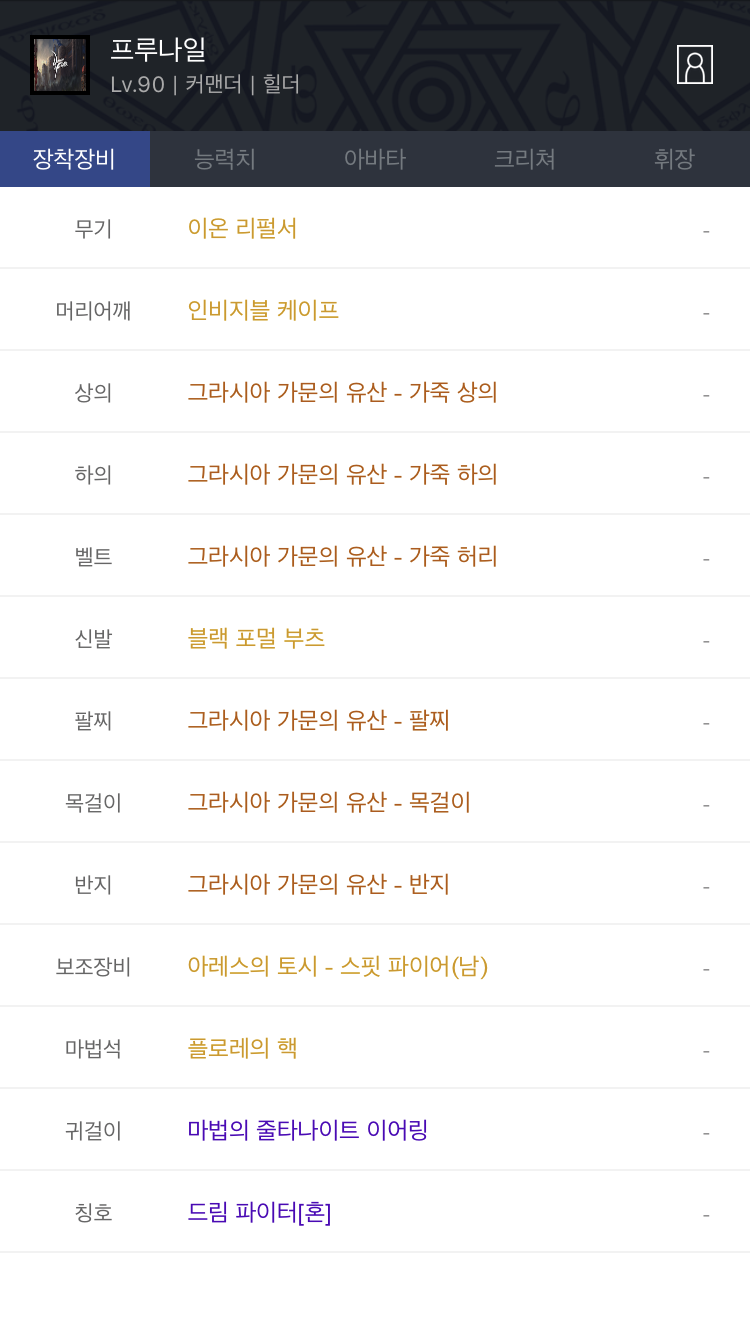Screen dimensions: 750x1334
Task: Open 마법의 줄타나이트 이어링 earring
Action: point(308,1130)
